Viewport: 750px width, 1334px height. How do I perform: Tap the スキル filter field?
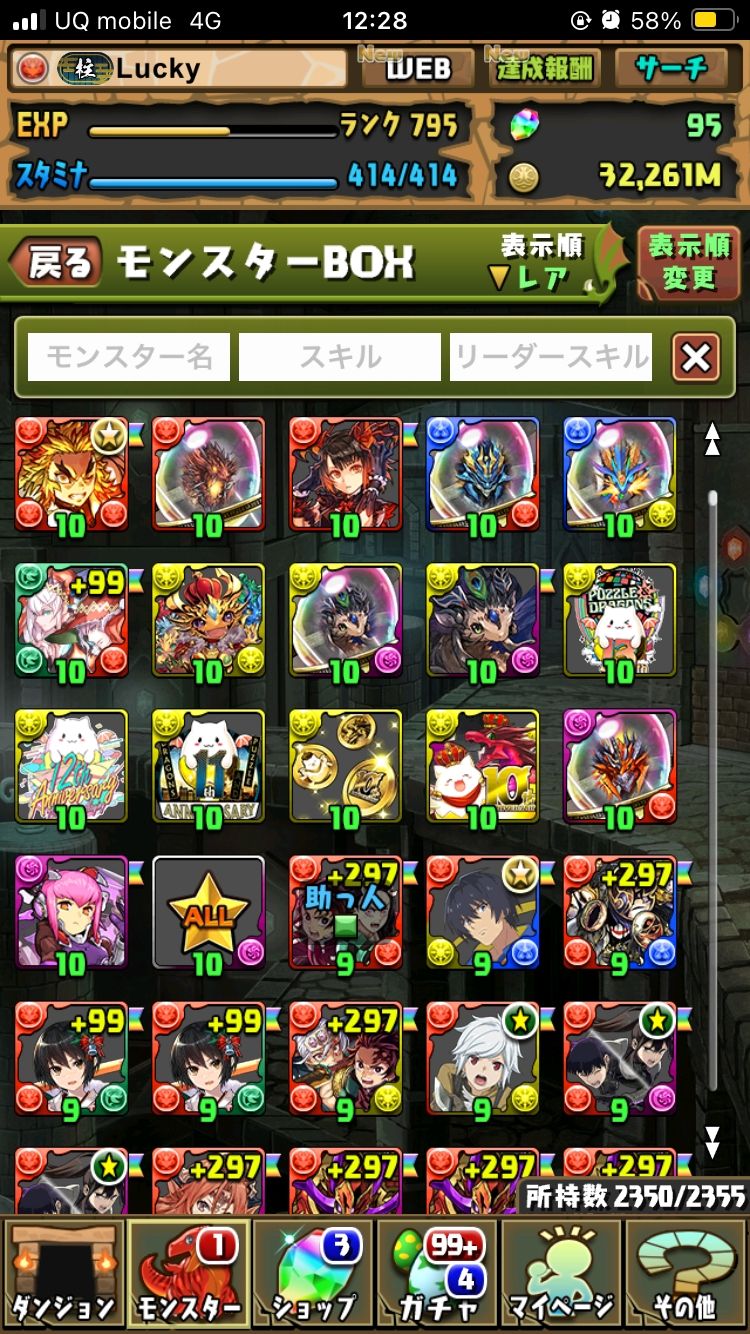pyautogui.click(x=340, y=357)
